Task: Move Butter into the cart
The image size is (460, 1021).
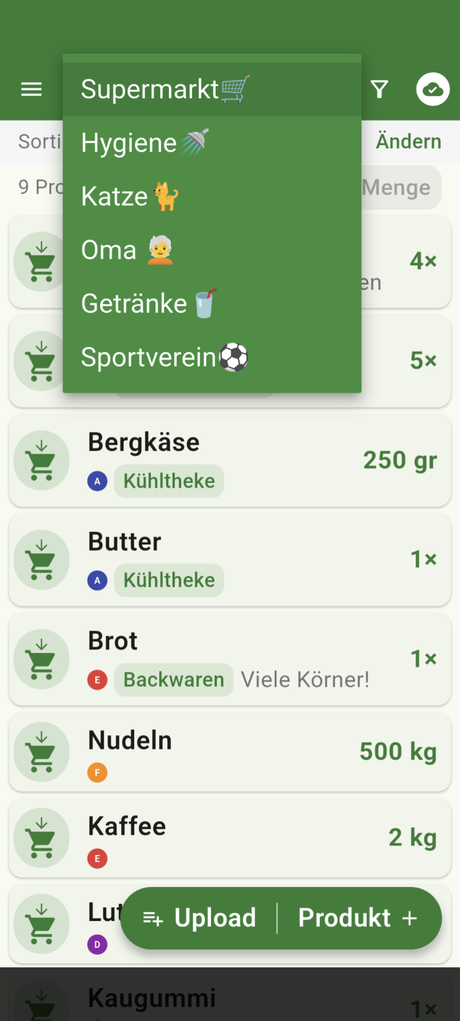Action: [x=42, y=560]
